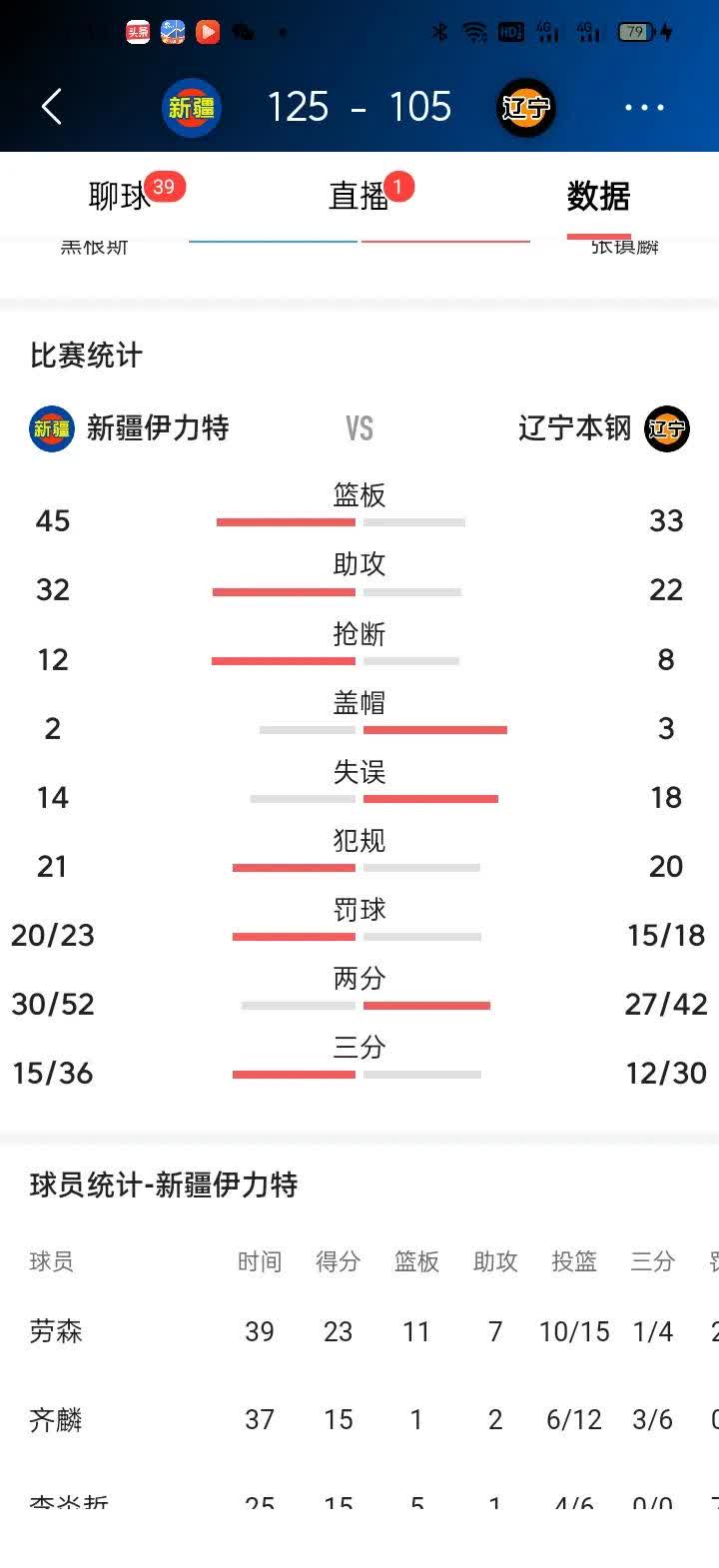Tap the 新疆伊力特 badge in match statistics
This screenshot has width=719, height=1568.
click(x=51, y=428)
